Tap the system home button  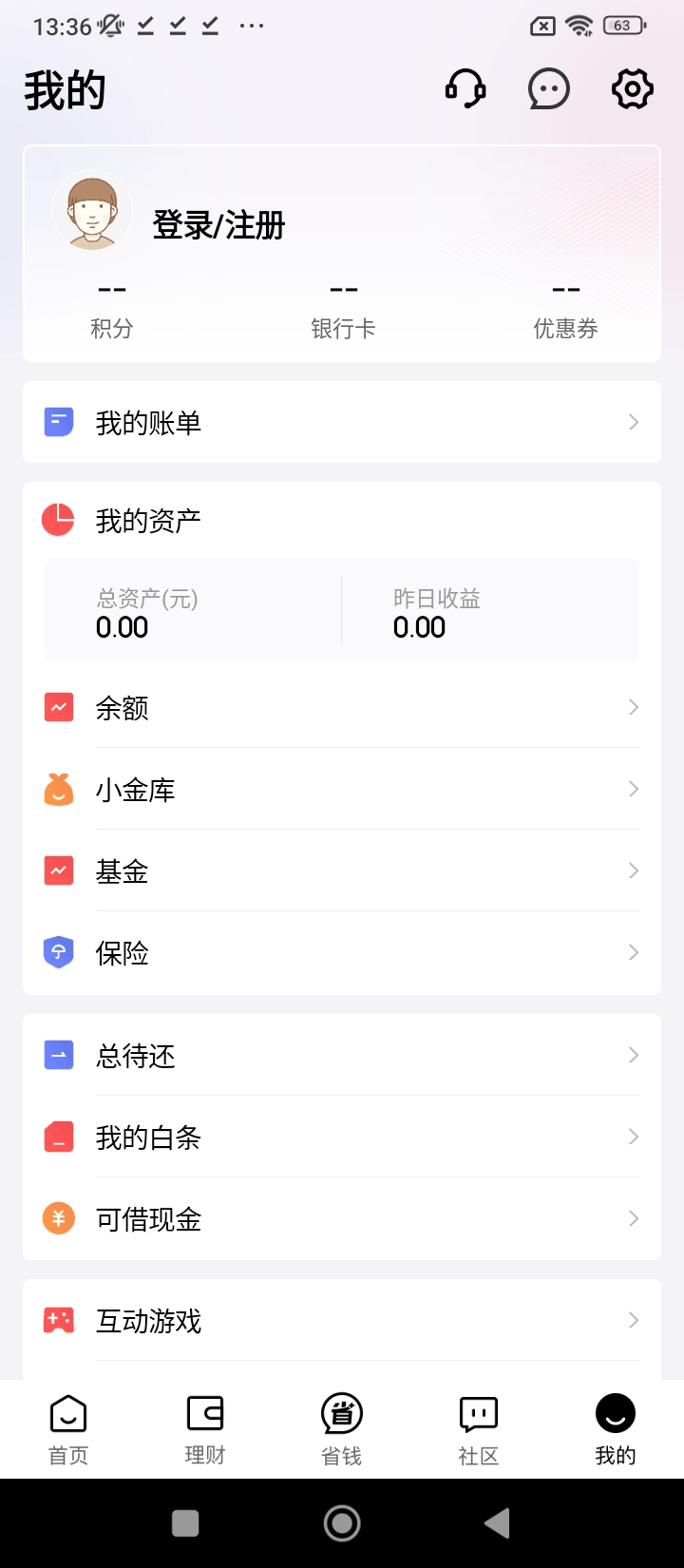click(342, 1523)
